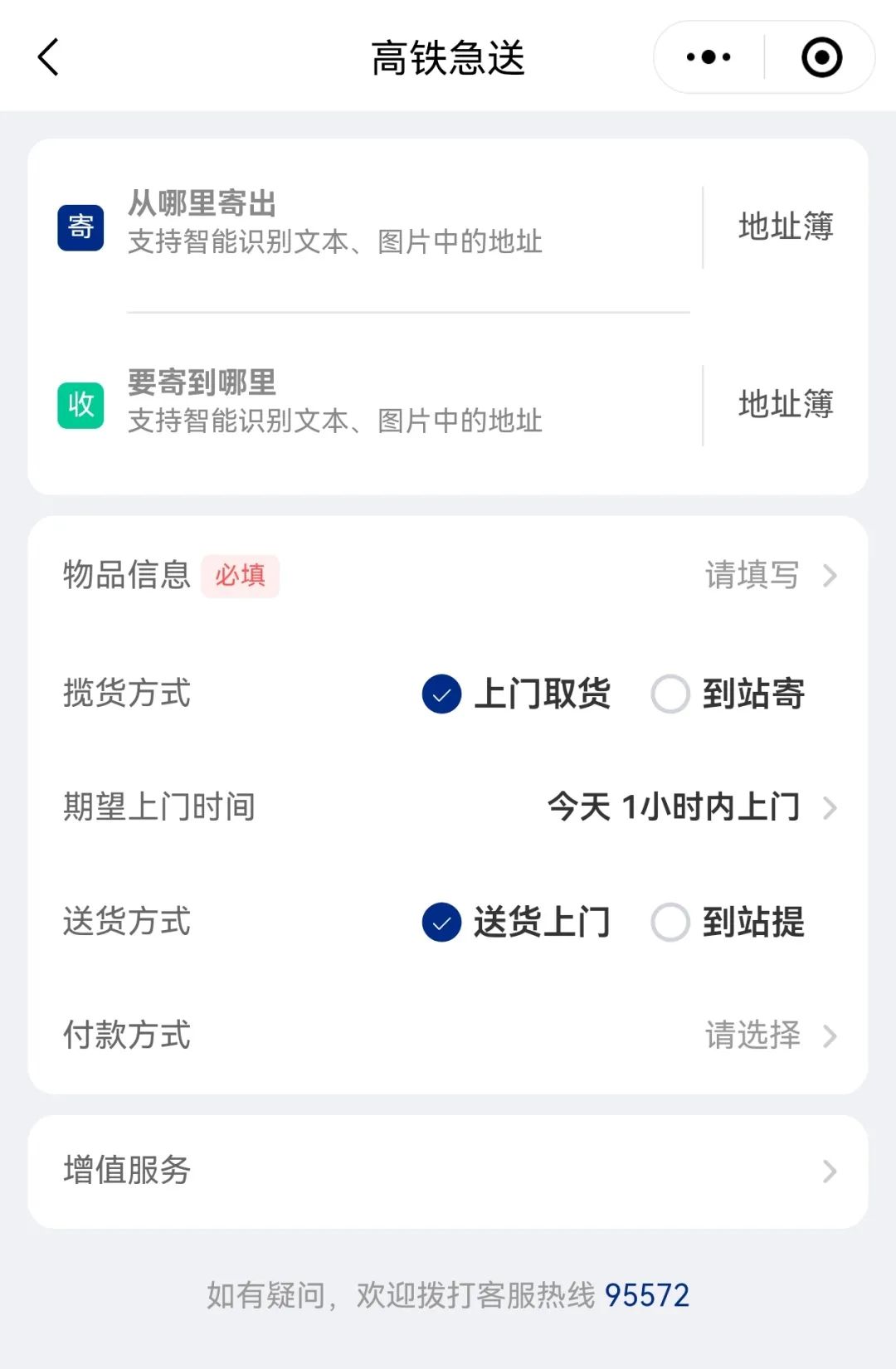Screen dimensions: 896x1369
Task: Enter the sender address 从哪里寄出
Action: tap(373, 224)
